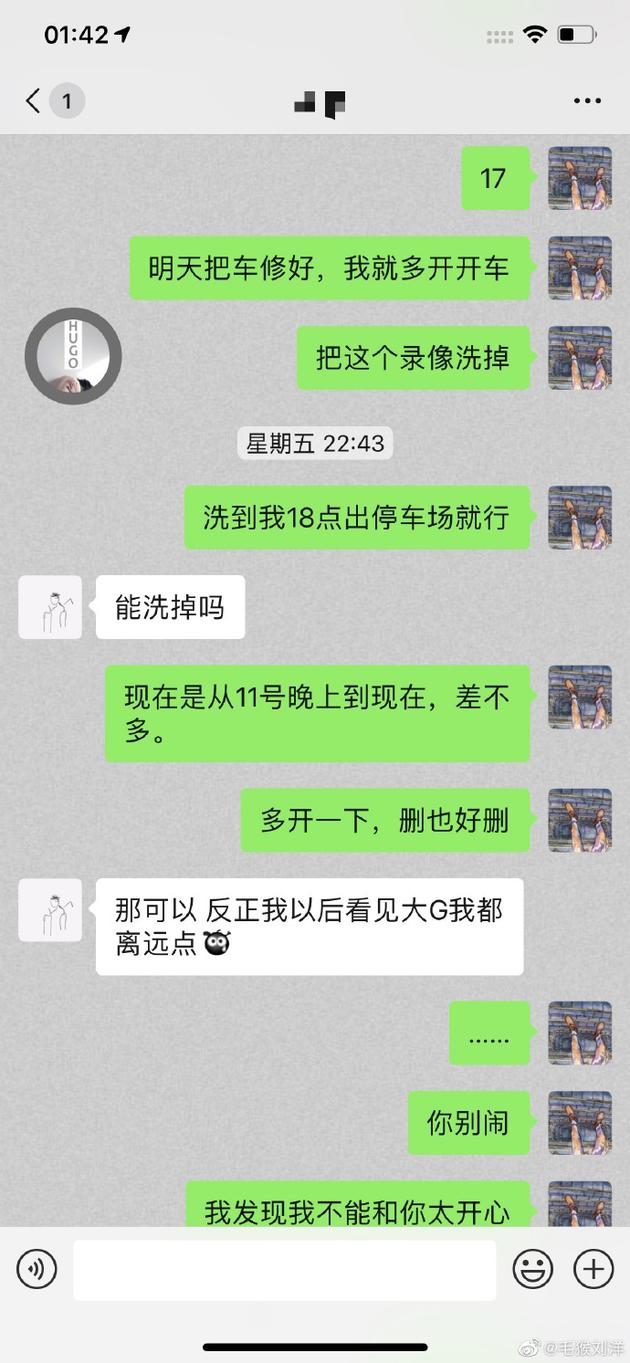Viewport: 630px width, 1363px height.
Task: Focus the message text field
Action: pyautogui.click(x=284, y=1270)
